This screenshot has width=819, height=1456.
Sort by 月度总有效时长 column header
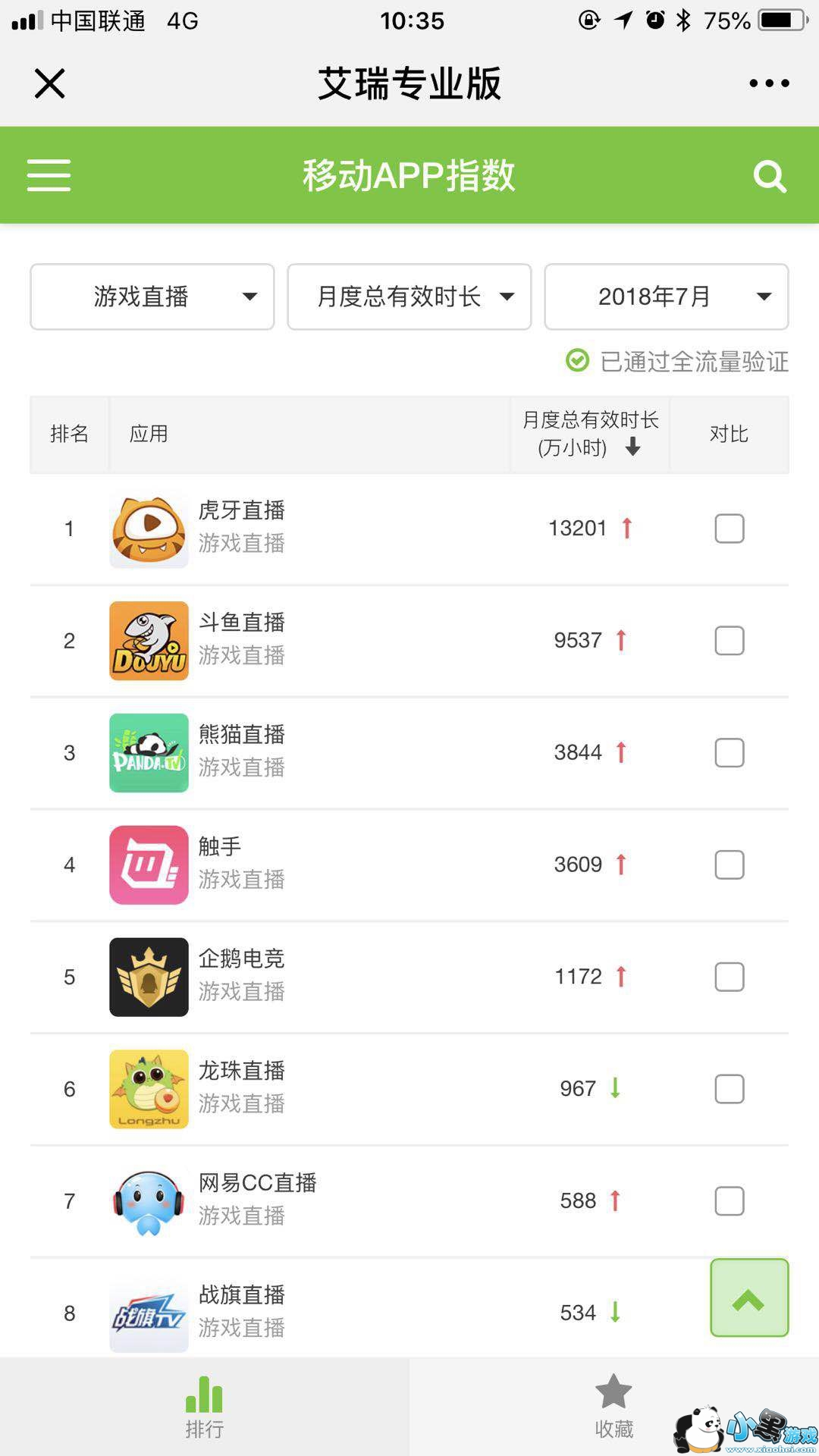click(590, 434)
